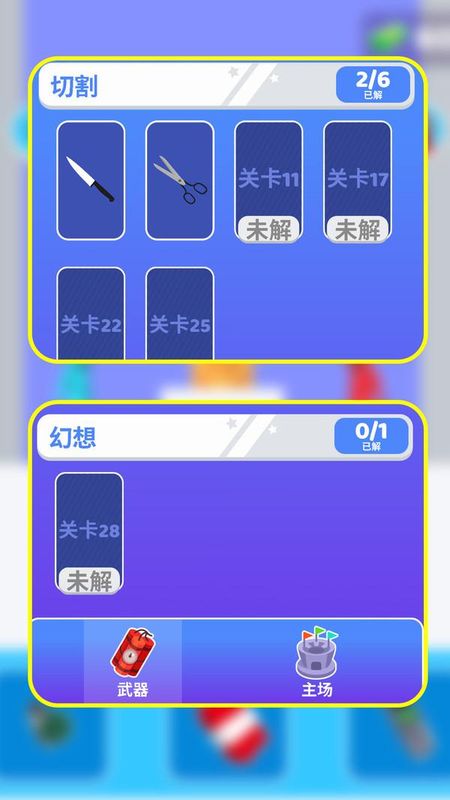Switch to the 主场 tab

coord(317,662)
